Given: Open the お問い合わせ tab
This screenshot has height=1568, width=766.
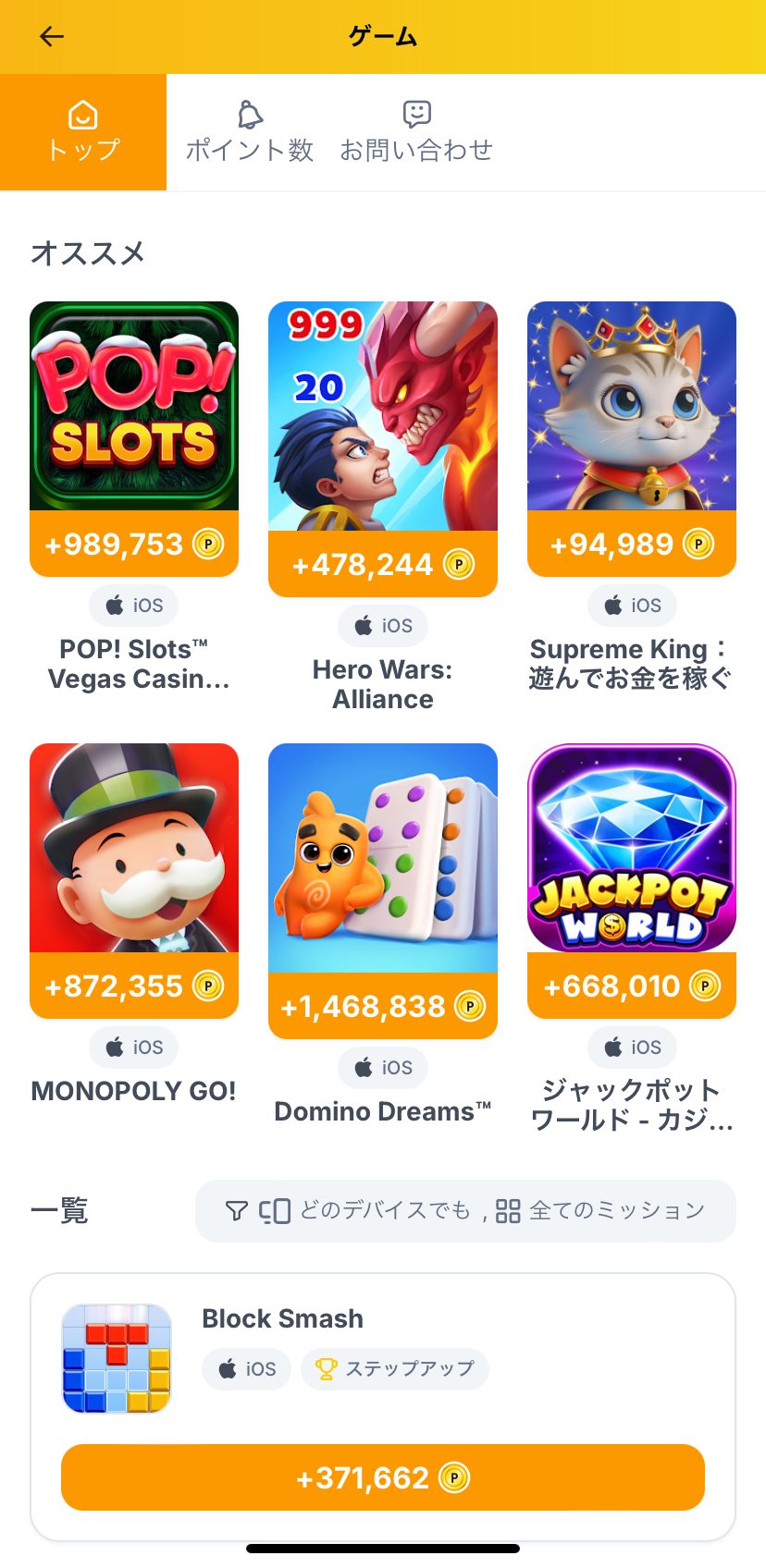Looking at the screenshot, I should [417, 132].
